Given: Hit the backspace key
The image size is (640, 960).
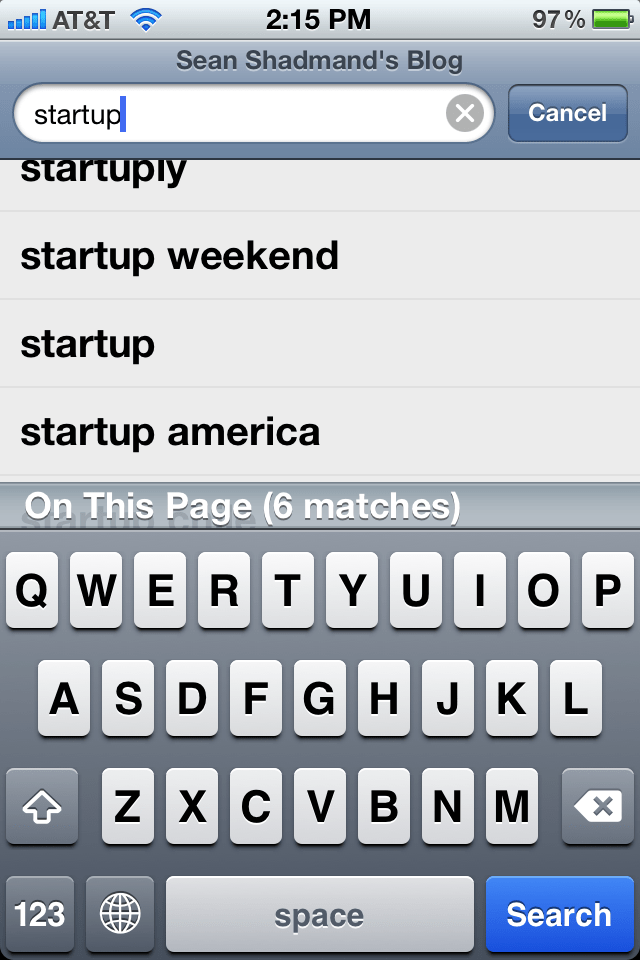Looking at the screenshot, I should 598,807.
